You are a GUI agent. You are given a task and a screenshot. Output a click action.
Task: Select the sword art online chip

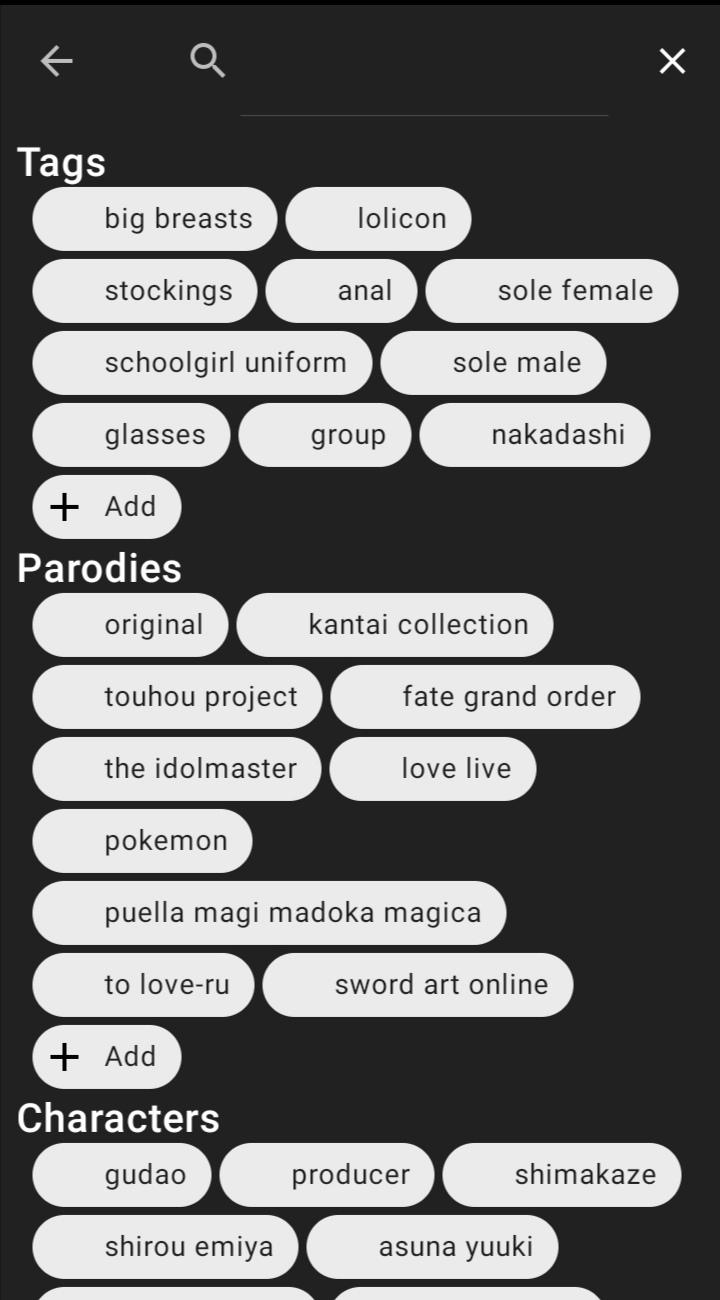pyautogui.click(x=418, y=985)
